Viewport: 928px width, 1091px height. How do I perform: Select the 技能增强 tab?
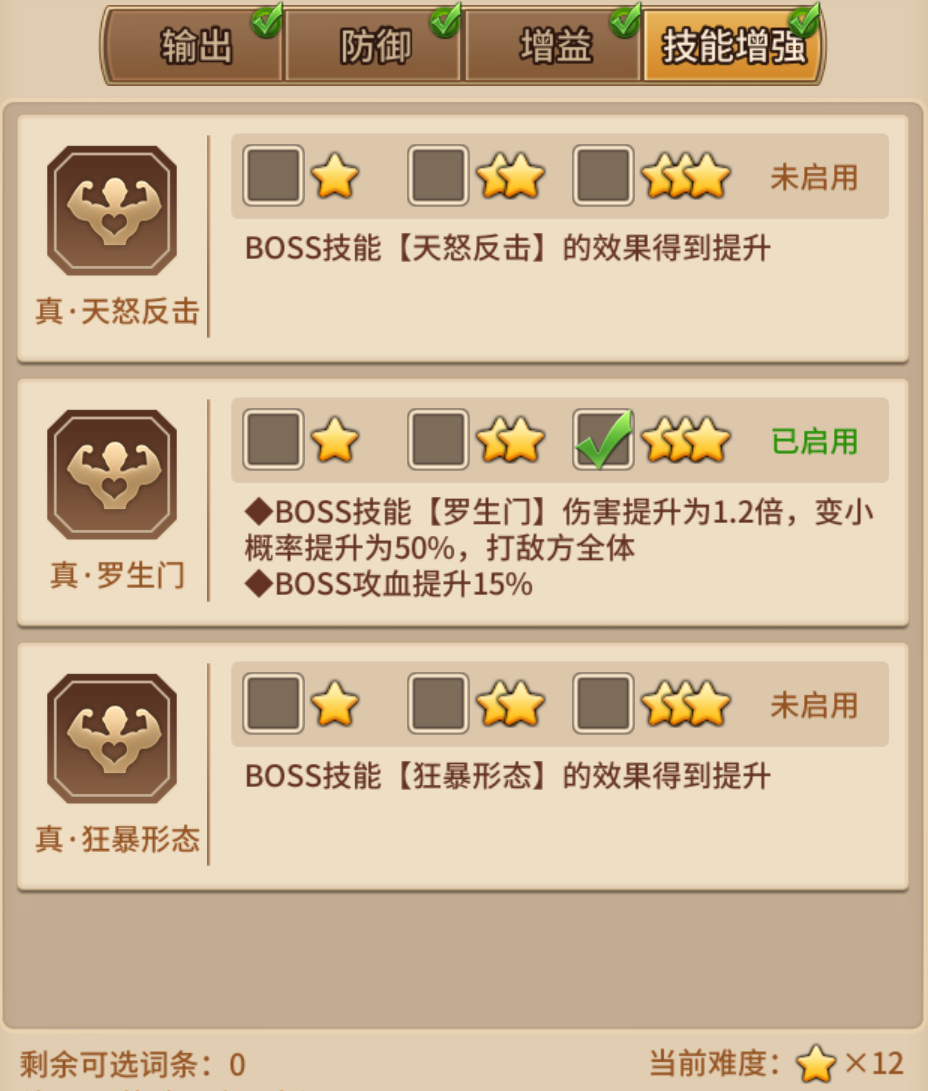733,46
